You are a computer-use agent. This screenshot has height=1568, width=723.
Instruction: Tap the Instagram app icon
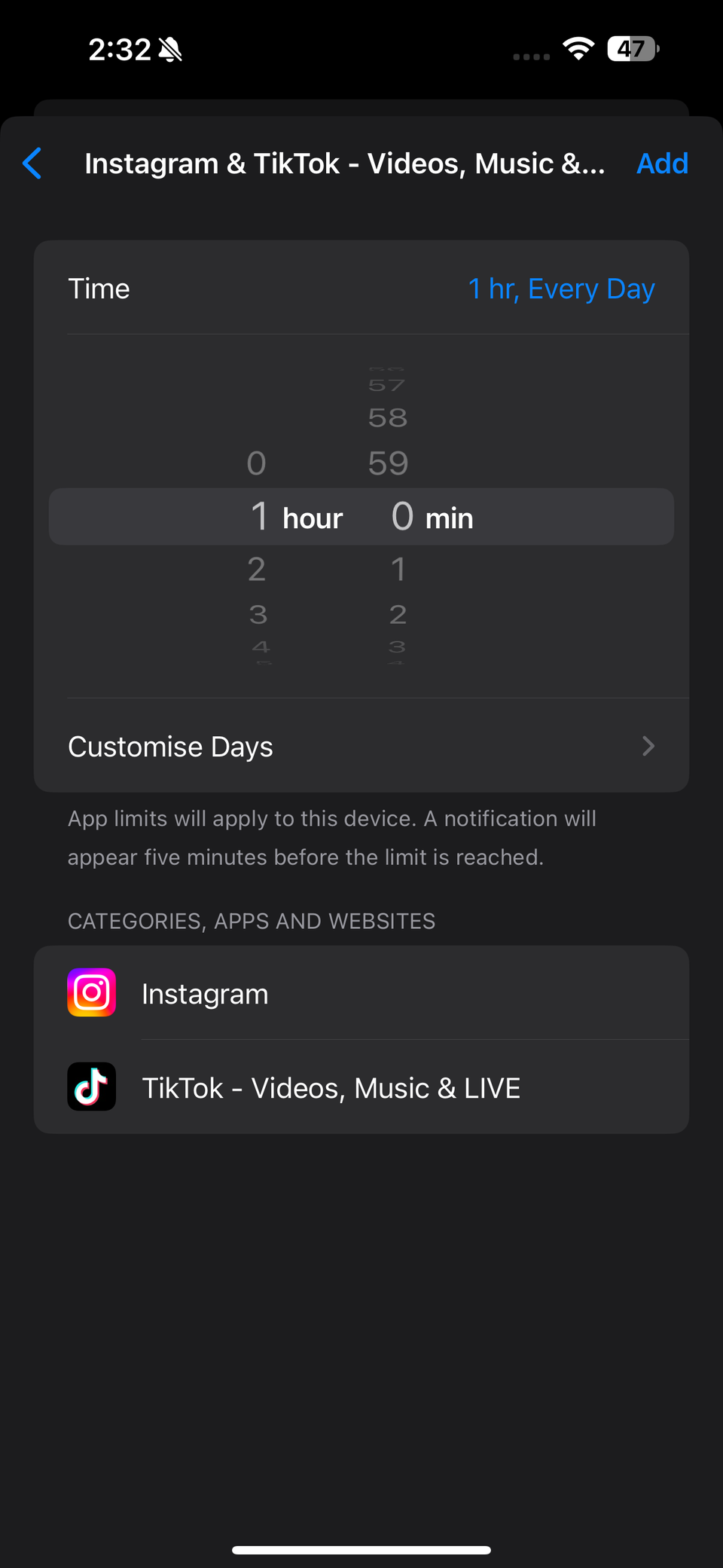pyautogui.click(x=91, y=993)
